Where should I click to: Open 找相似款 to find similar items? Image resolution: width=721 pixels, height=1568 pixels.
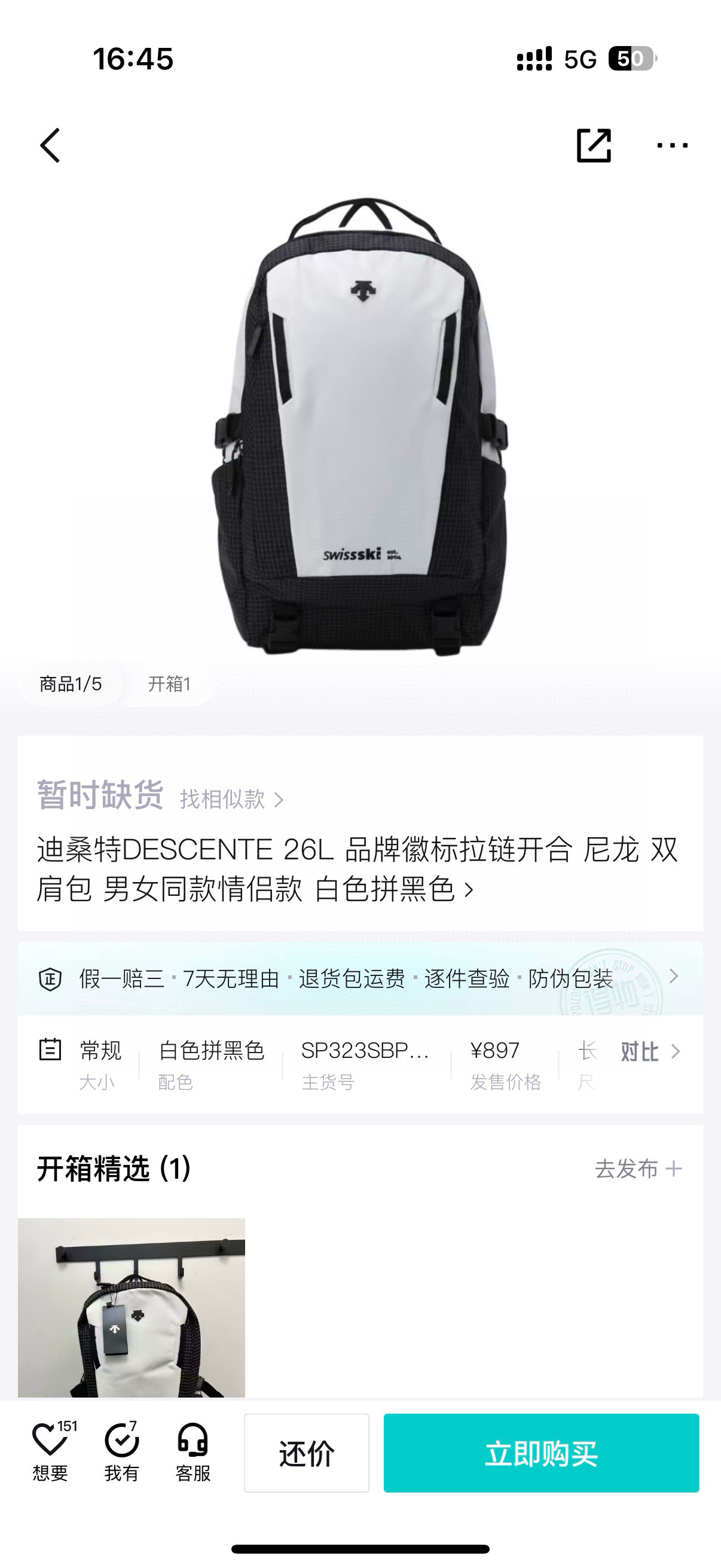tap(232, 799)
